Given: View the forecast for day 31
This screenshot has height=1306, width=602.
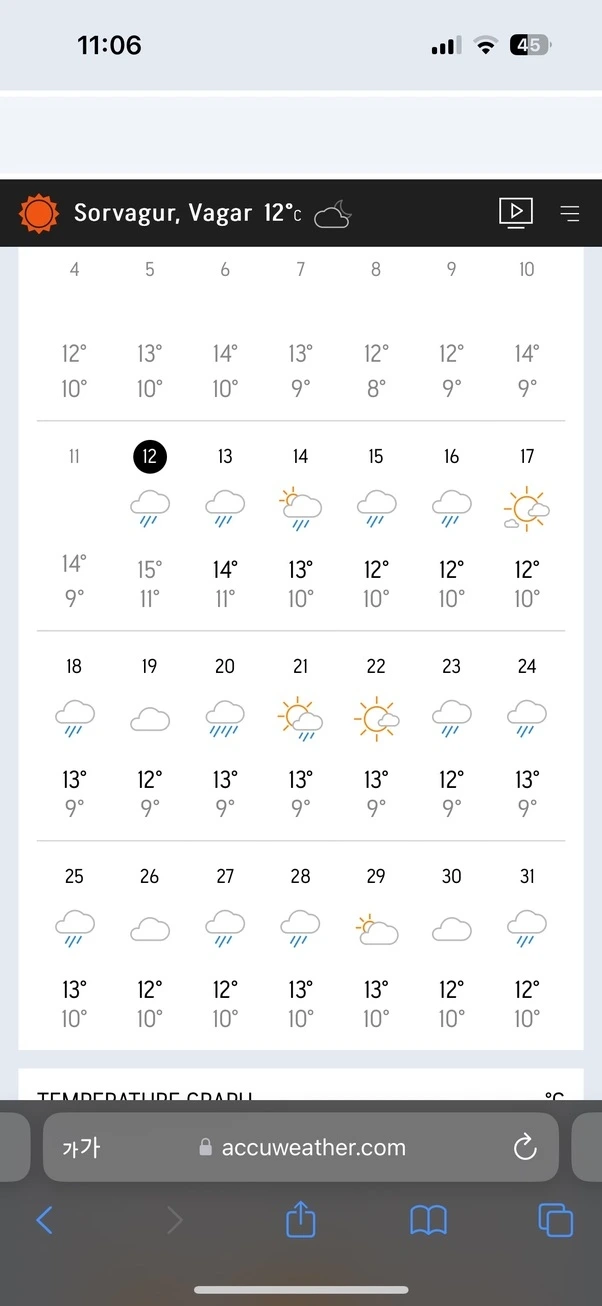Looking at the screenshot, I should pyautogui.click(x=527, y=946).
